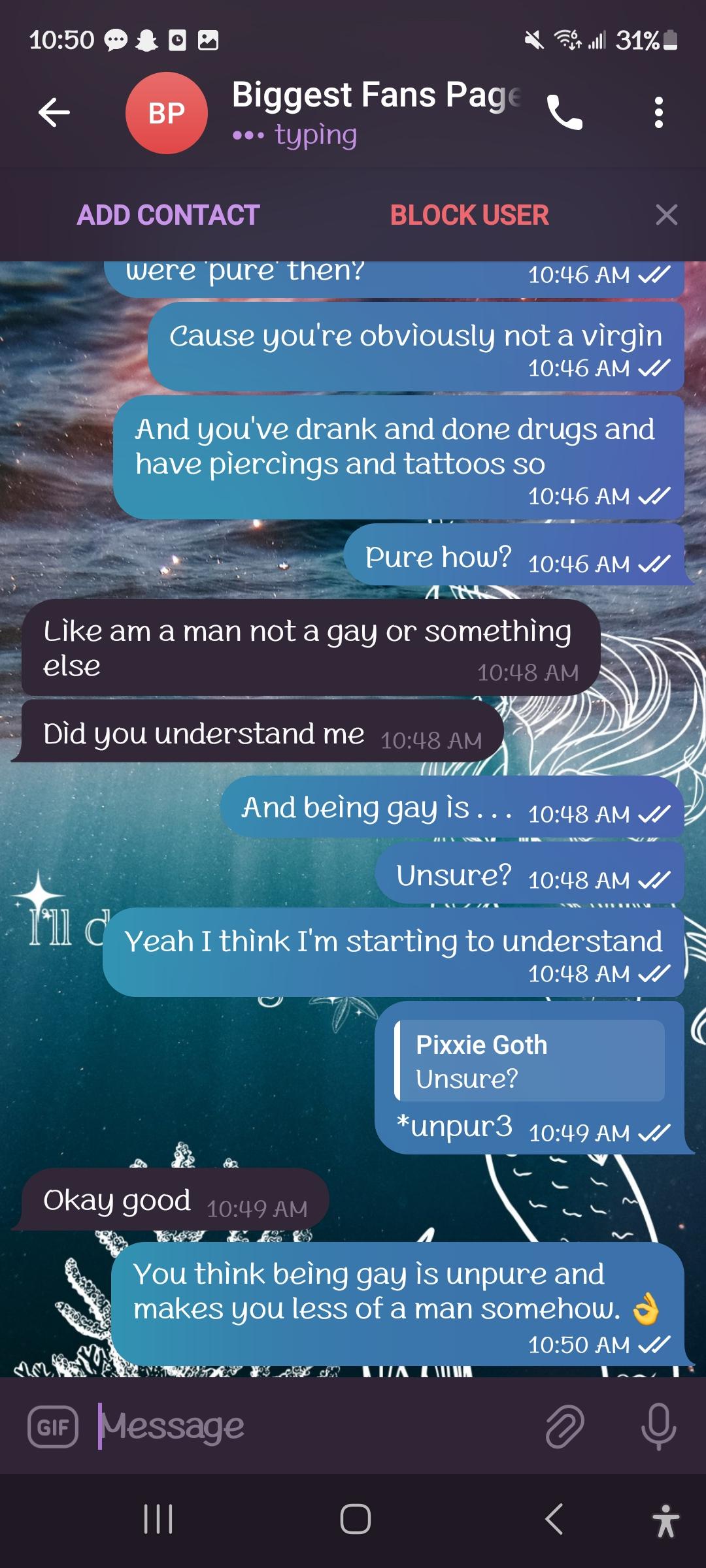Open the three-dot overflow menu
Screen dimensions: 706x1568
(658, 112)
